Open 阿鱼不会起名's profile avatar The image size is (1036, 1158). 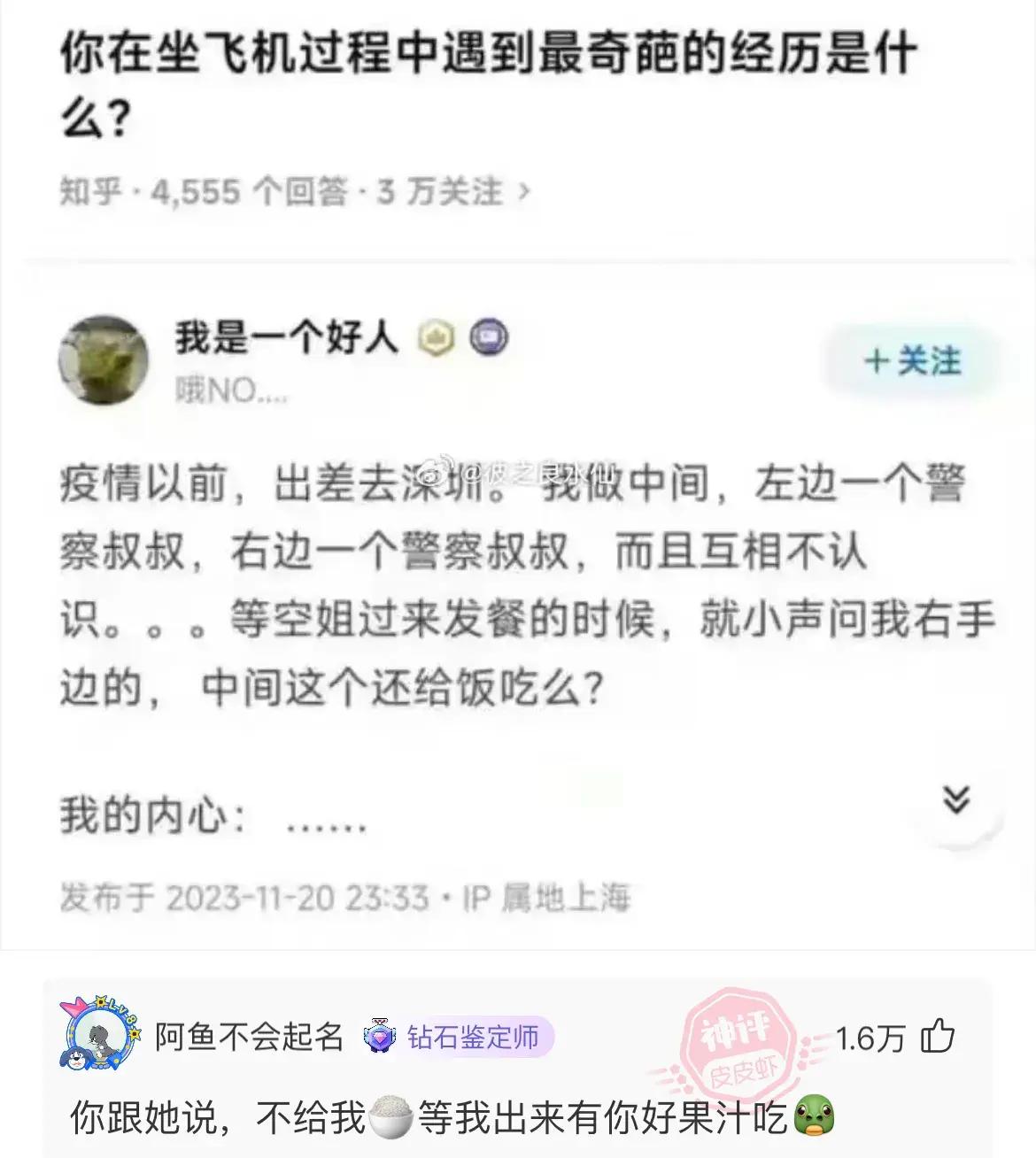[98, 1034]
